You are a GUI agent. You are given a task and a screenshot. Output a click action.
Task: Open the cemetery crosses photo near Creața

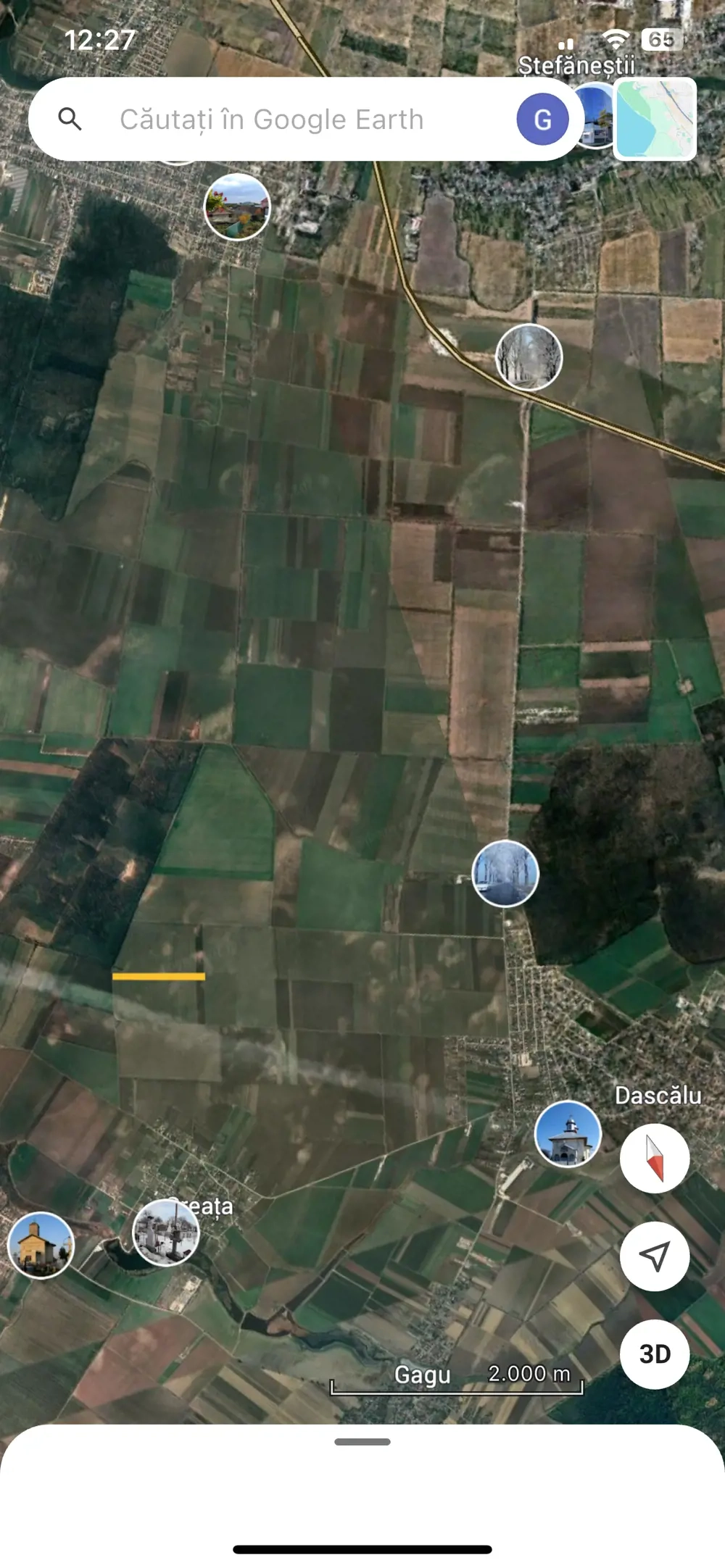[166, 1232]
